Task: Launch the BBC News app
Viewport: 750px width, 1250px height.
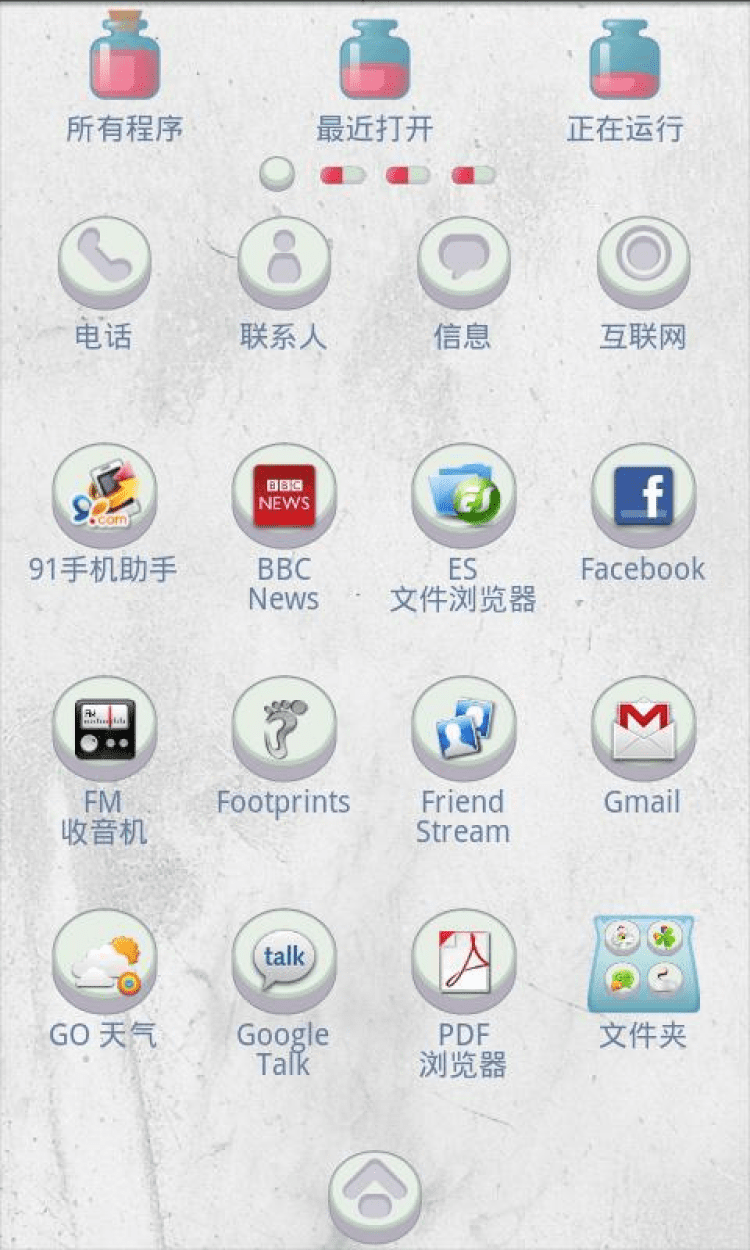Action: click(x=284, y=497)
